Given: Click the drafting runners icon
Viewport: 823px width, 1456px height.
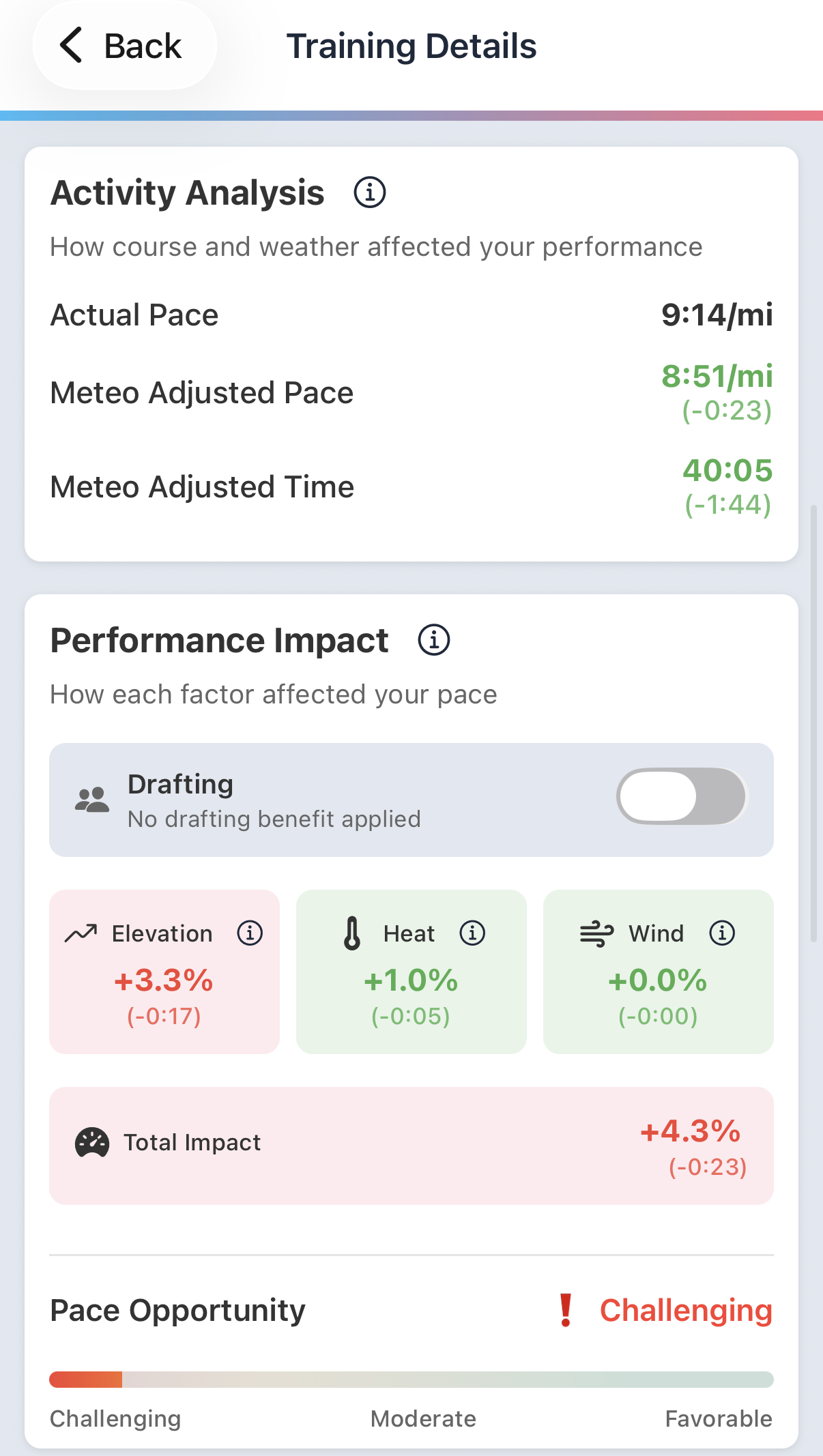Looking at the screenshot, I should 92,799.
